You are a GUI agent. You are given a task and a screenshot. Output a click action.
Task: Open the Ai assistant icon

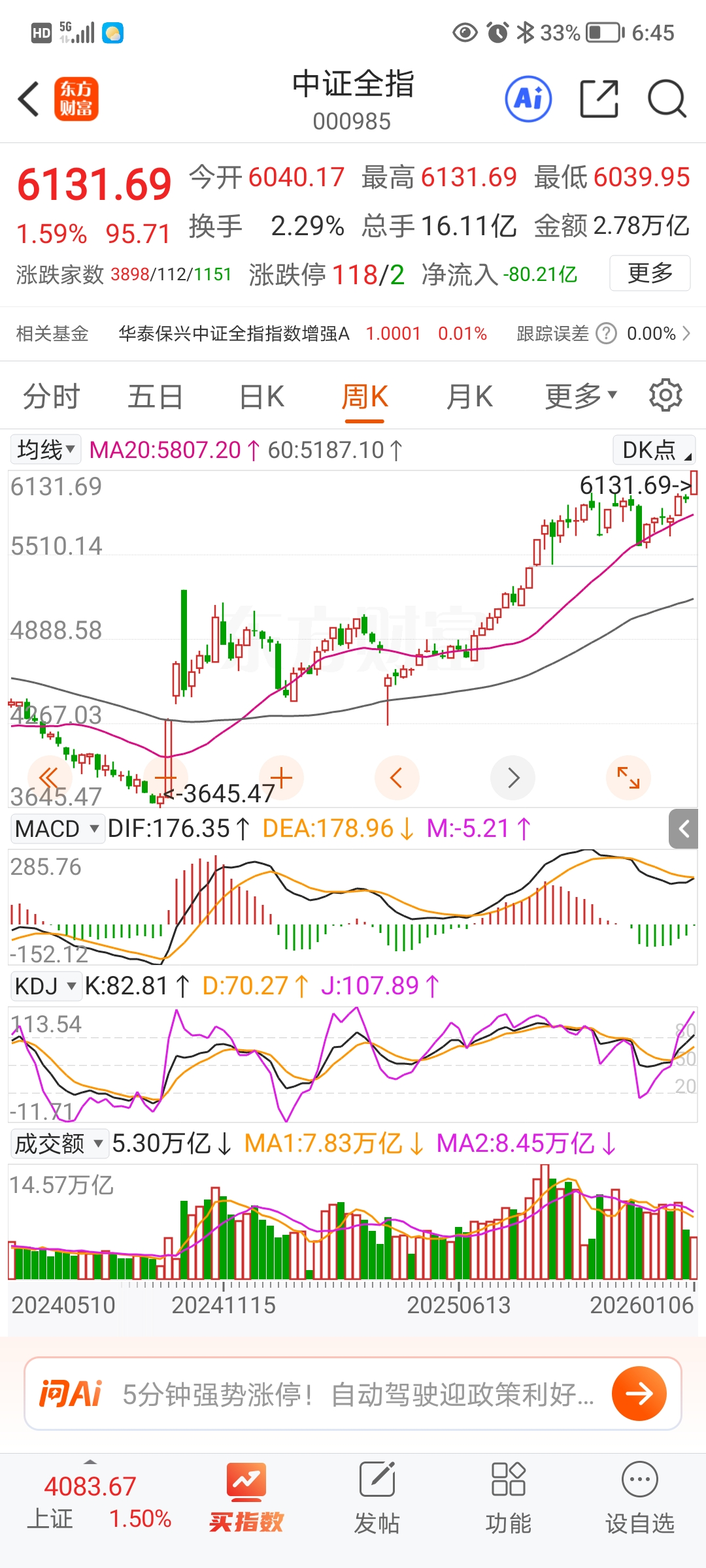tap(528, 99)
